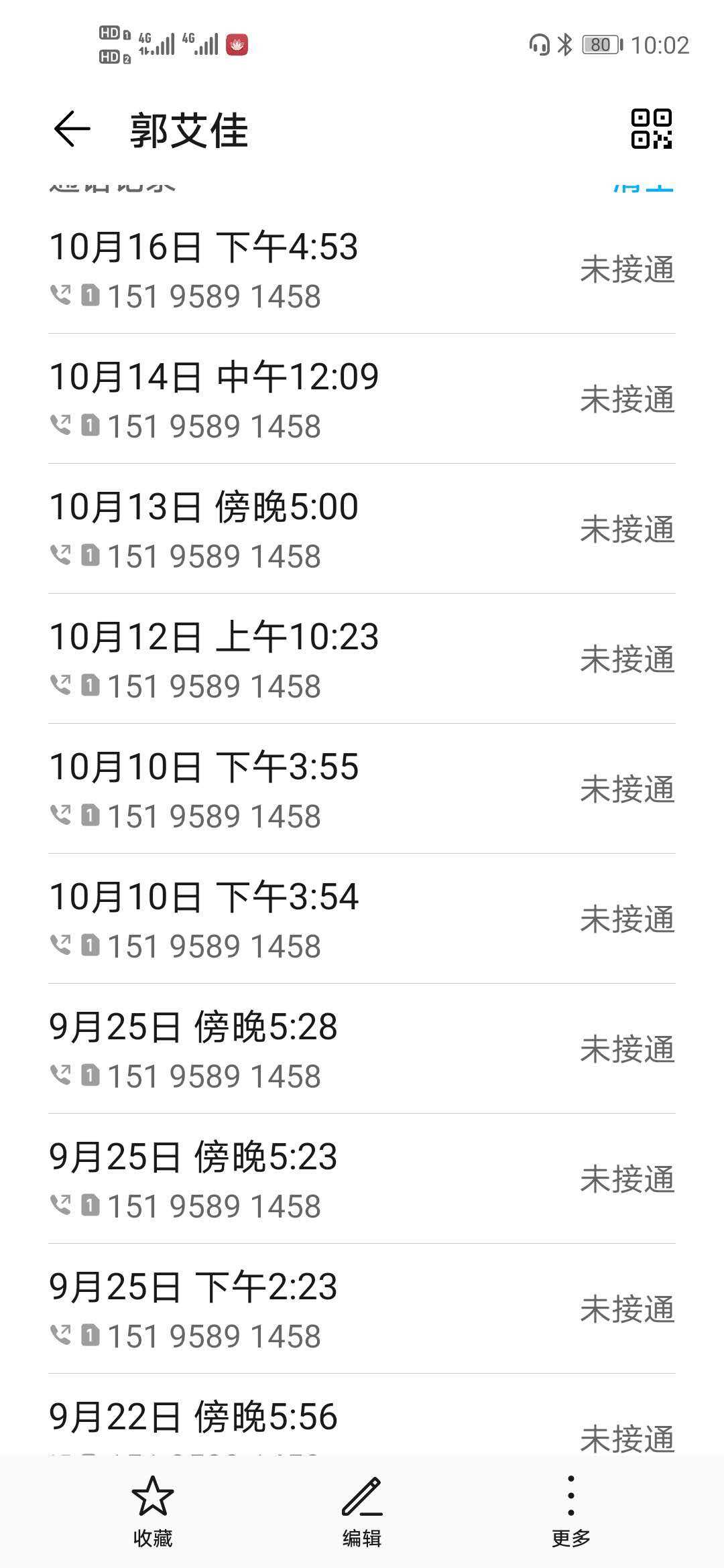This screenshot has height=1568, width=724.
Task: Add contact to 收藏 favorites
Action: pyautogui.click(x=153, y=1507)
